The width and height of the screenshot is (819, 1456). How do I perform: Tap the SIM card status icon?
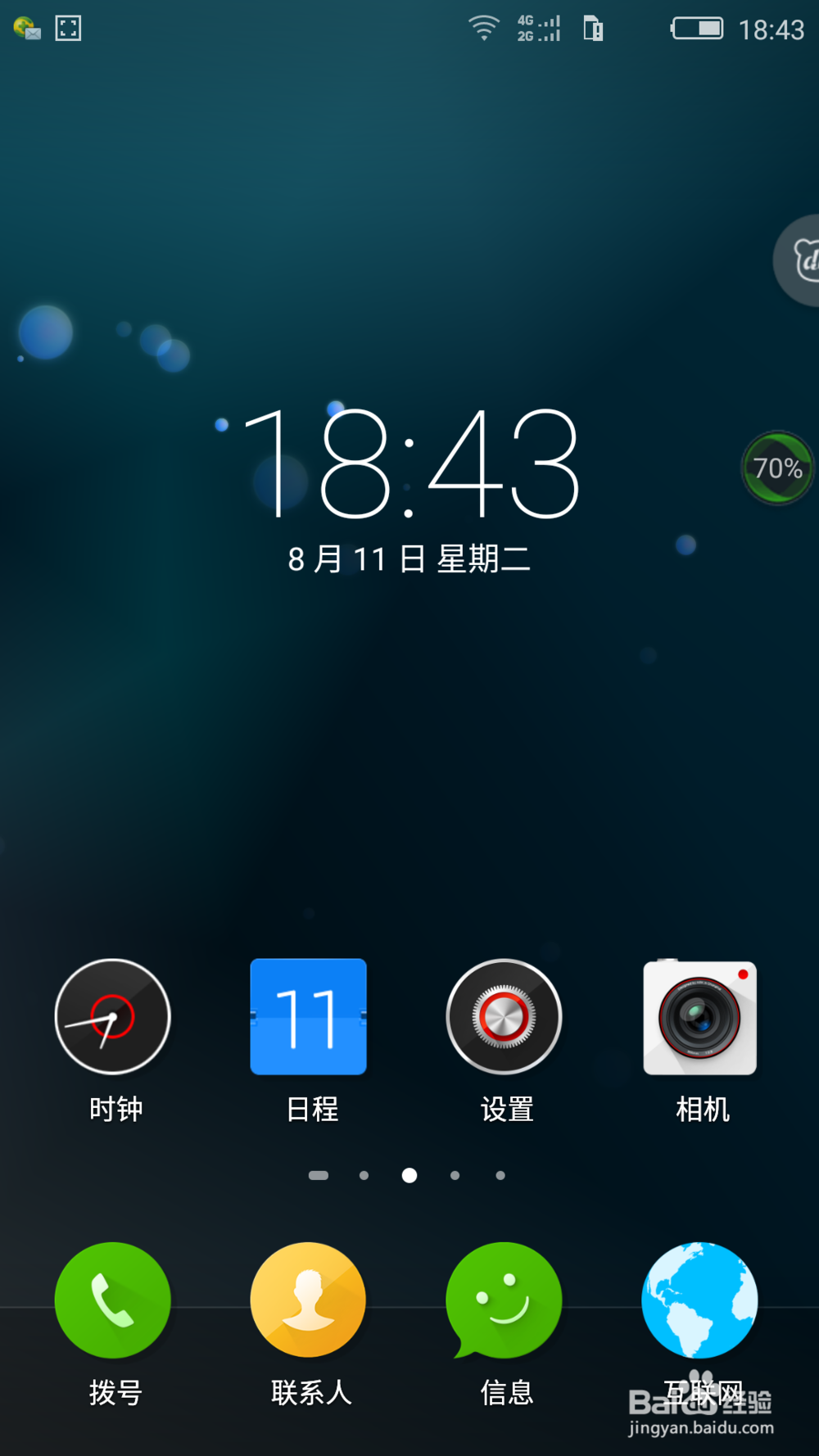click(x=592, y=29)
